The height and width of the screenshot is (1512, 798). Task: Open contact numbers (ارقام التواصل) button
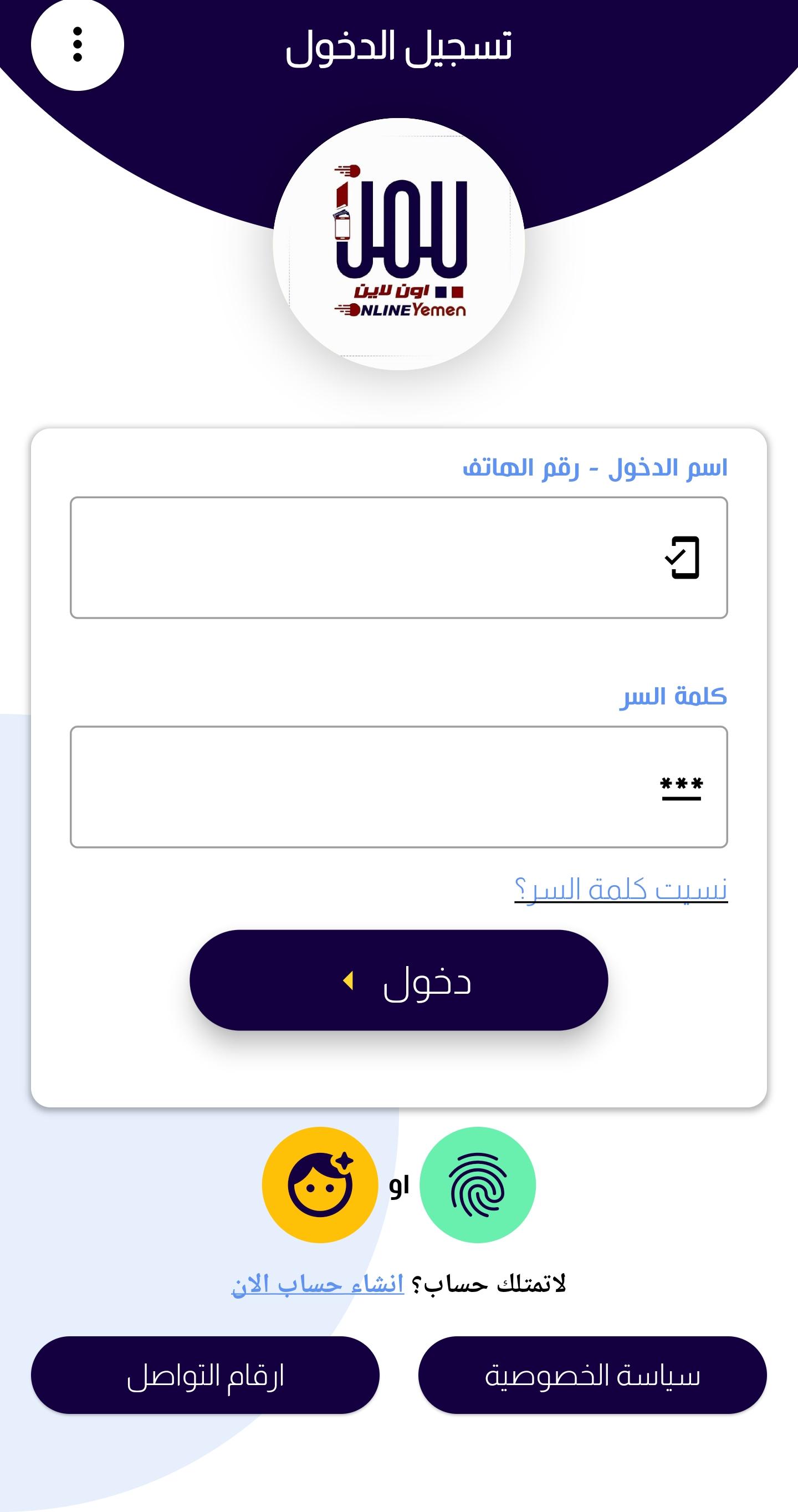206,1375
